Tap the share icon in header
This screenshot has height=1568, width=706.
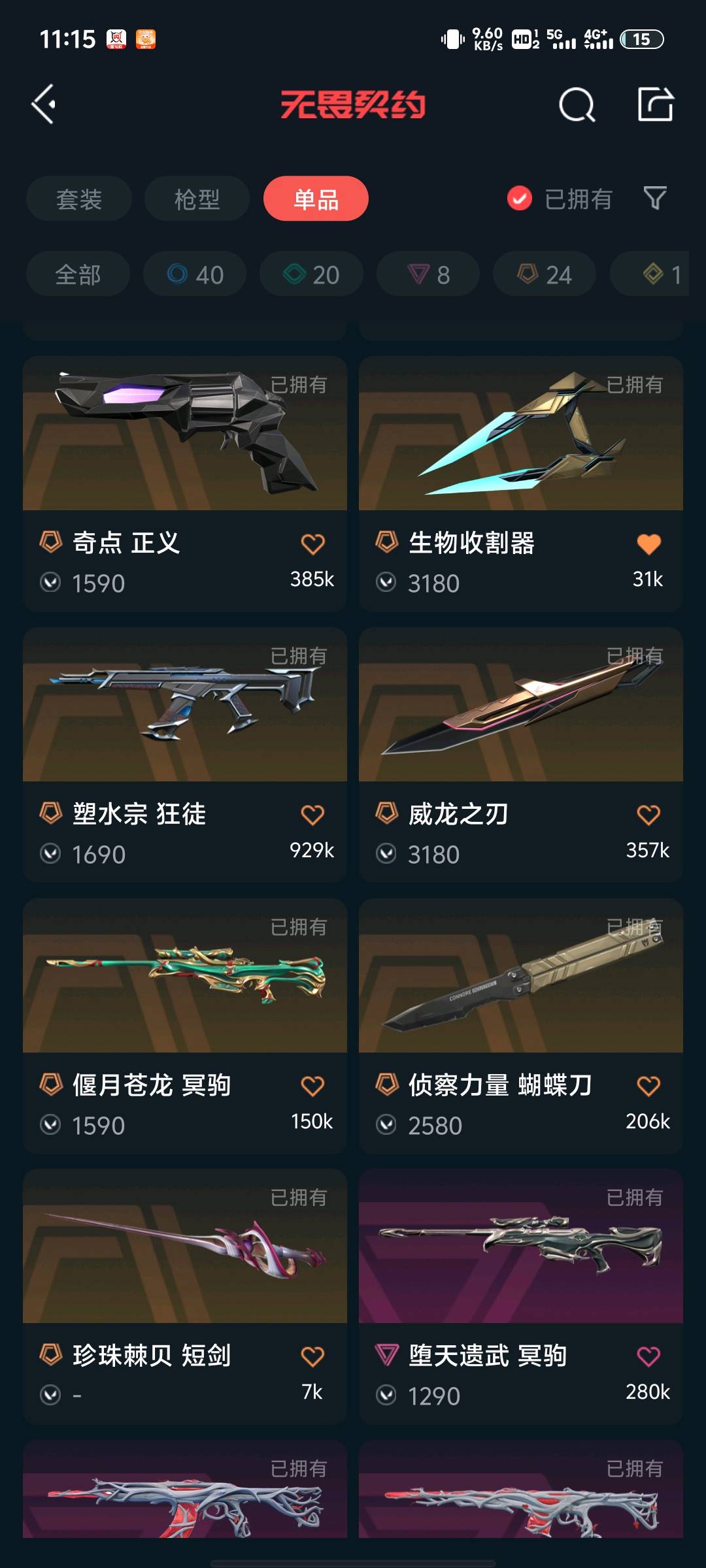pos(655,104)
